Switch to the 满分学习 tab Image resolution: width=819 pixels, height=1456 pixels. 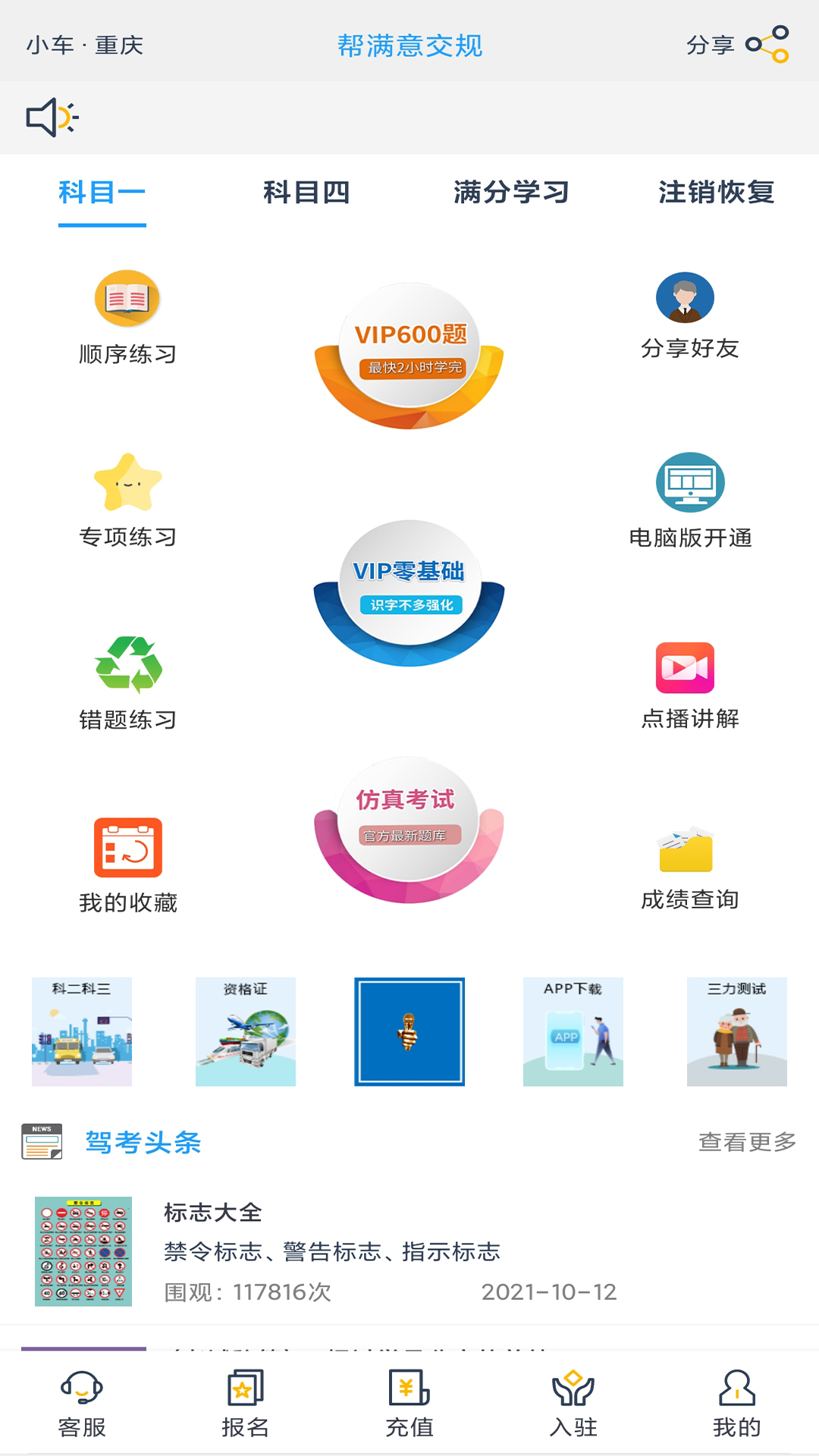point(511,193)
